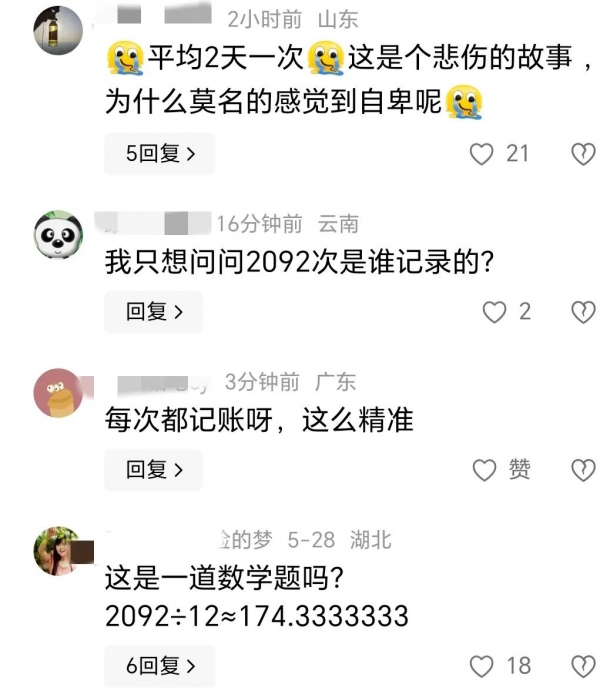Dislike the Yunnan comment about who recorded
The height and width of the screenshot is (691, 600).
click(x=582, y=312)
